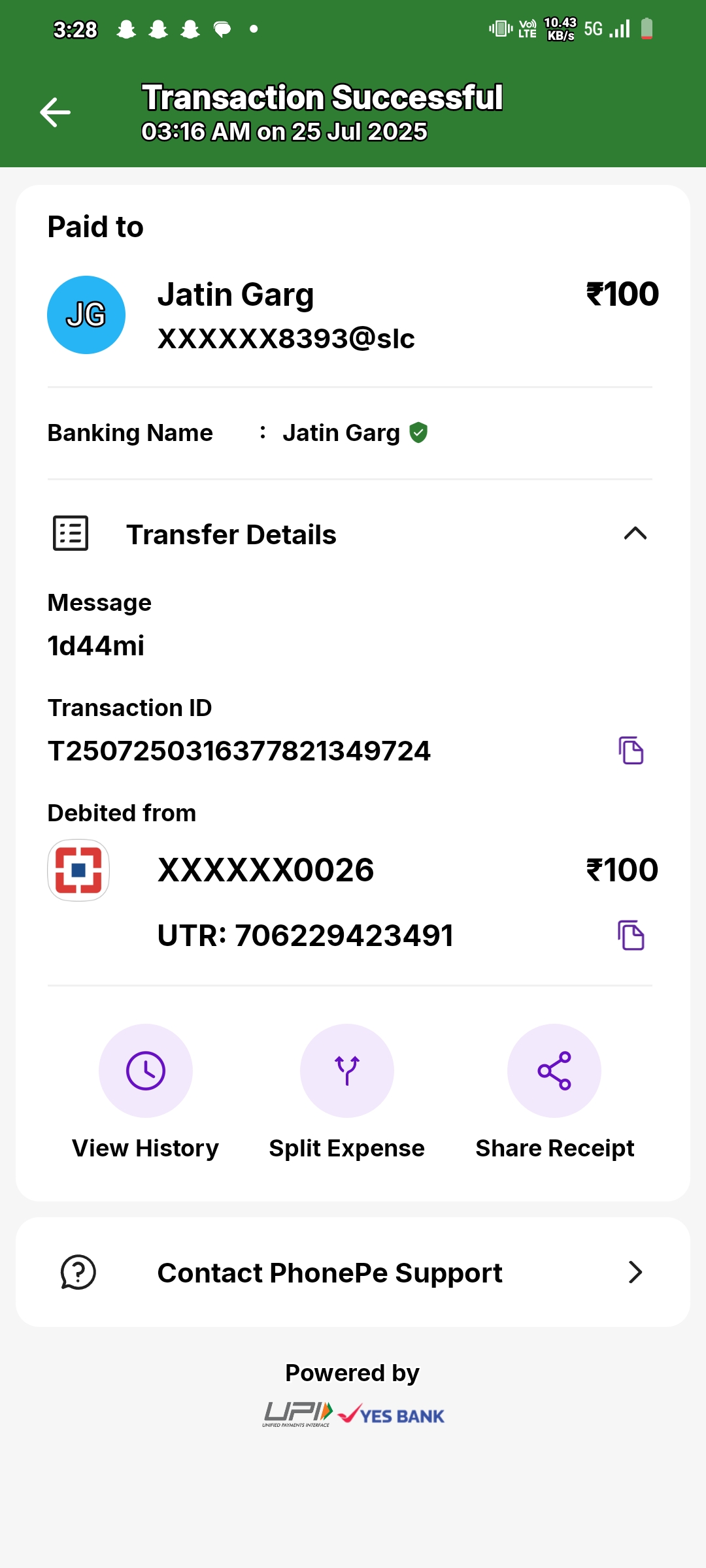Screen dimensions: 706x1568
Task: Go back using the top arrow
Action: pyautogui.click(x=56, y=112)
